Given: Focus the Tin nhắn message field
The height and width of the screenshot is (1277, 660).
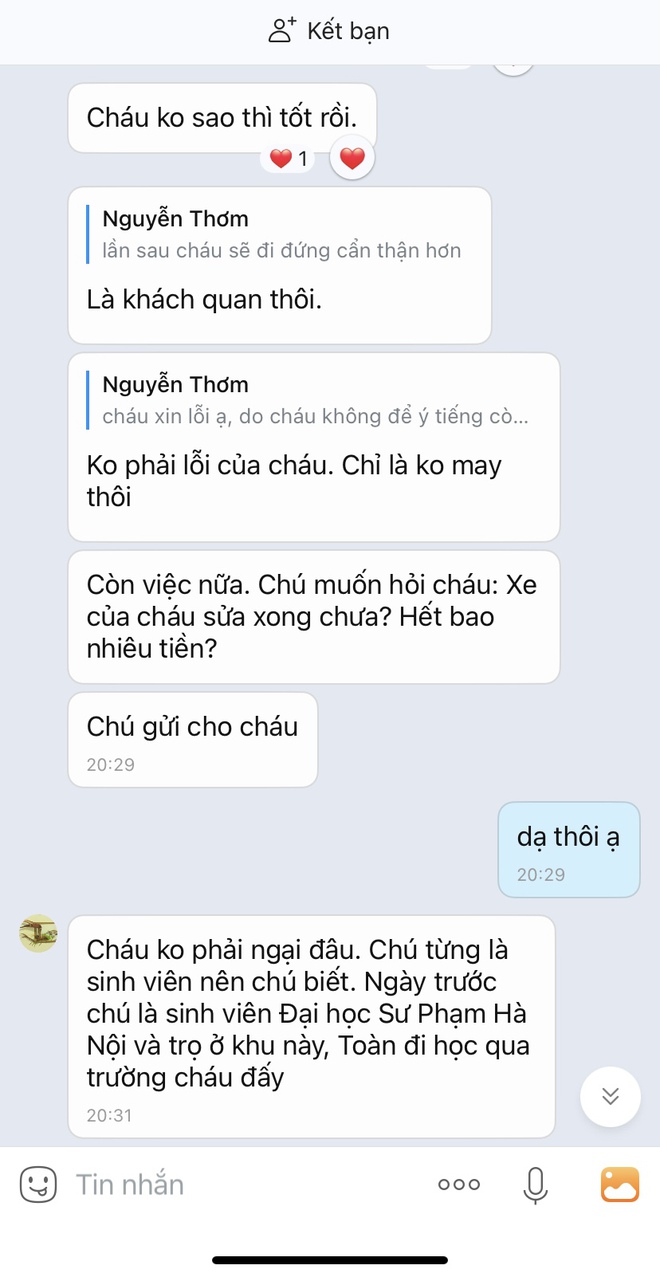Looking at the screenshot, I should coord(240,1185).
